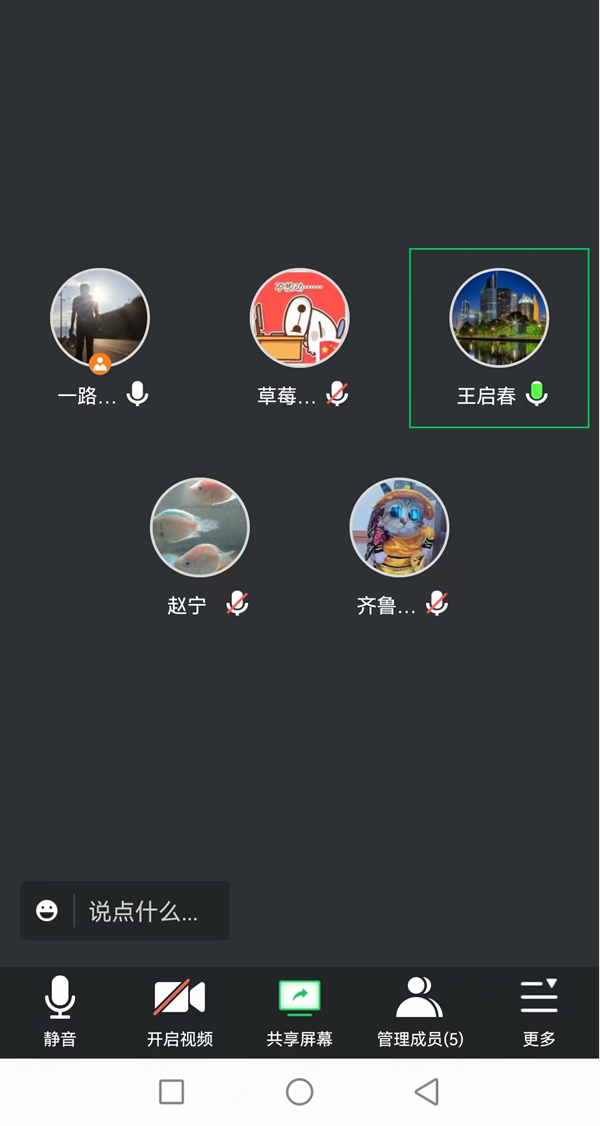The height and width of the screenshot is (1126, 600).
Task: Tap the 静音 mute microphone button
Action: click(x=60, y=1010)
